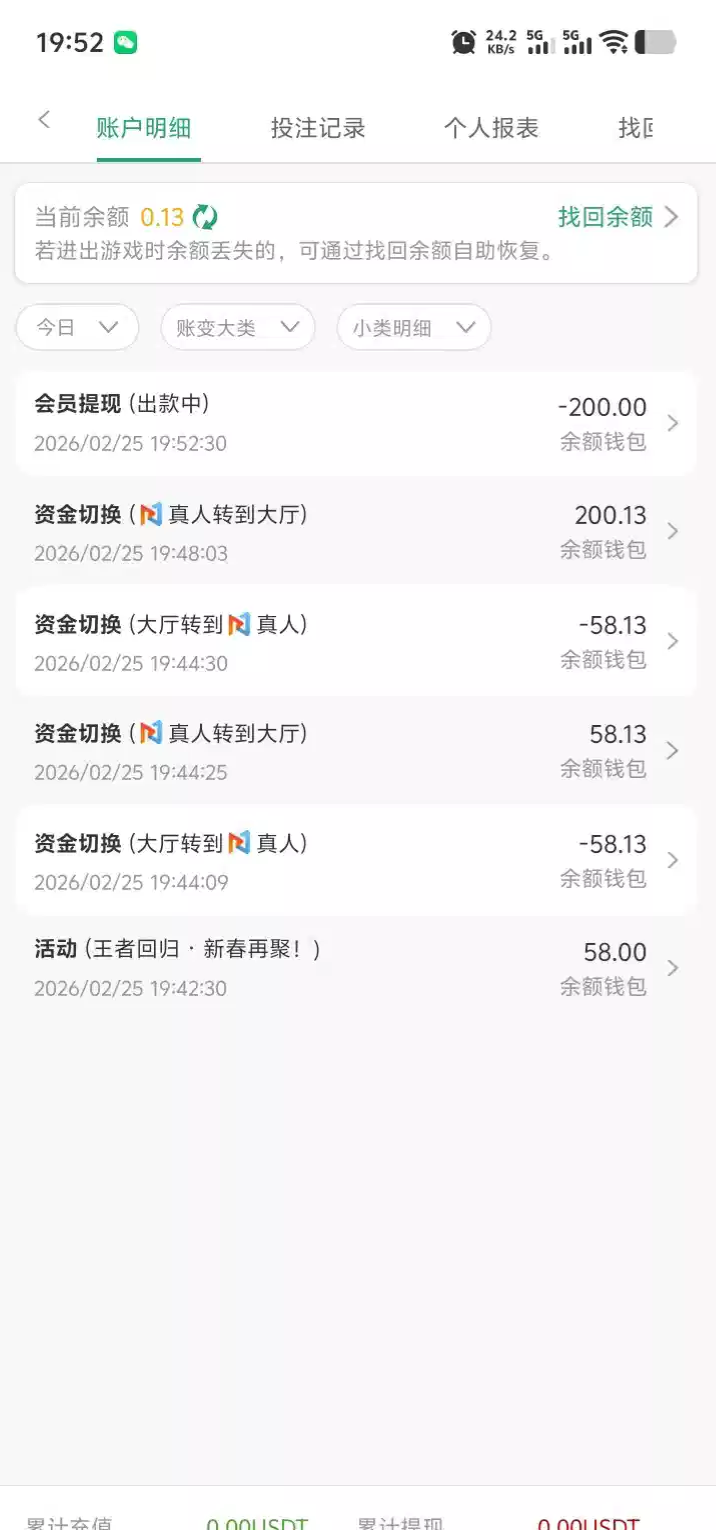Image resolution: width=716 pixels, height=1530 pixels.
Task: Select the 账户明细 tab
Action: point(144,128)
